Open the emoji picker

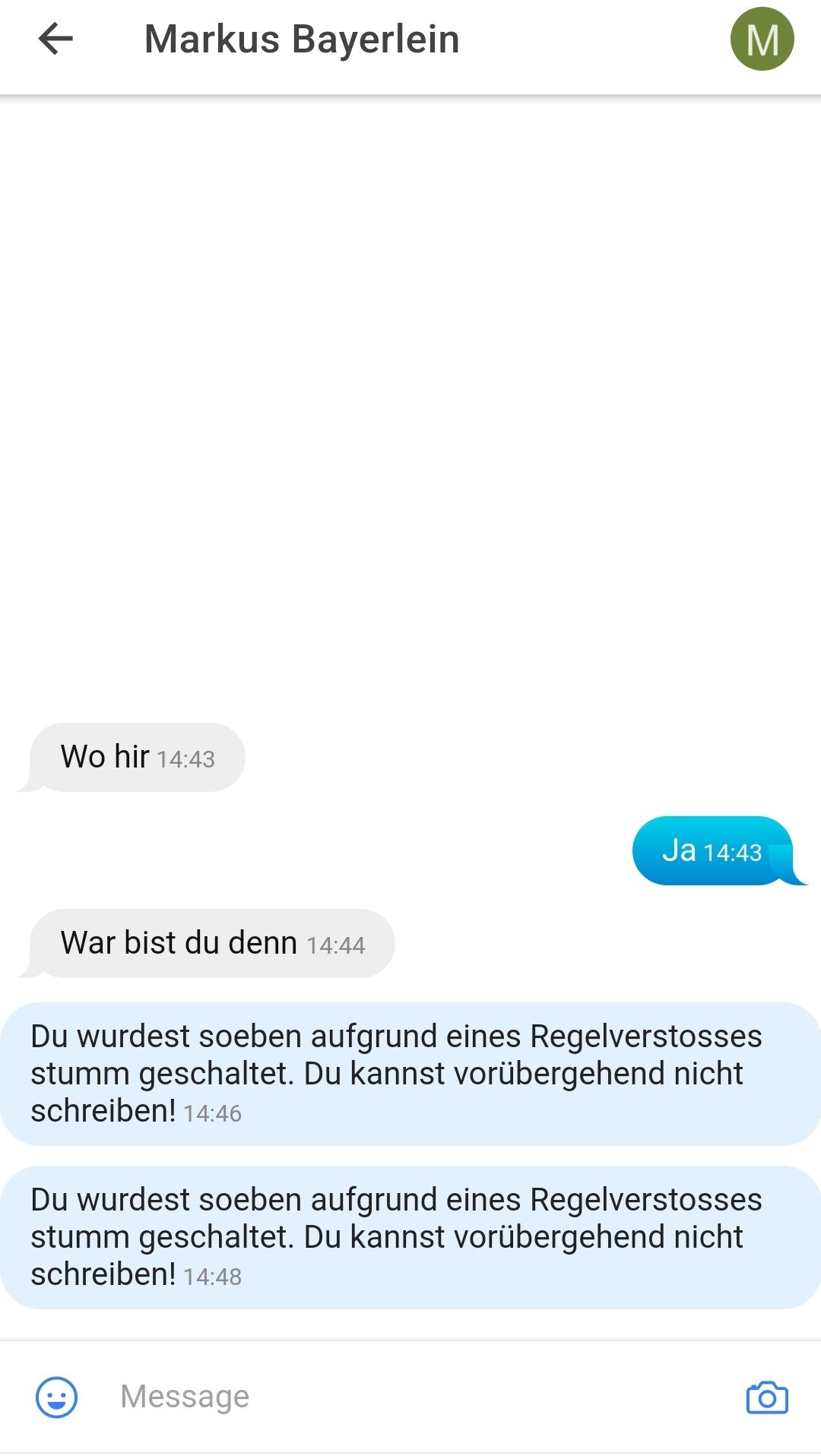[57, 1397]
